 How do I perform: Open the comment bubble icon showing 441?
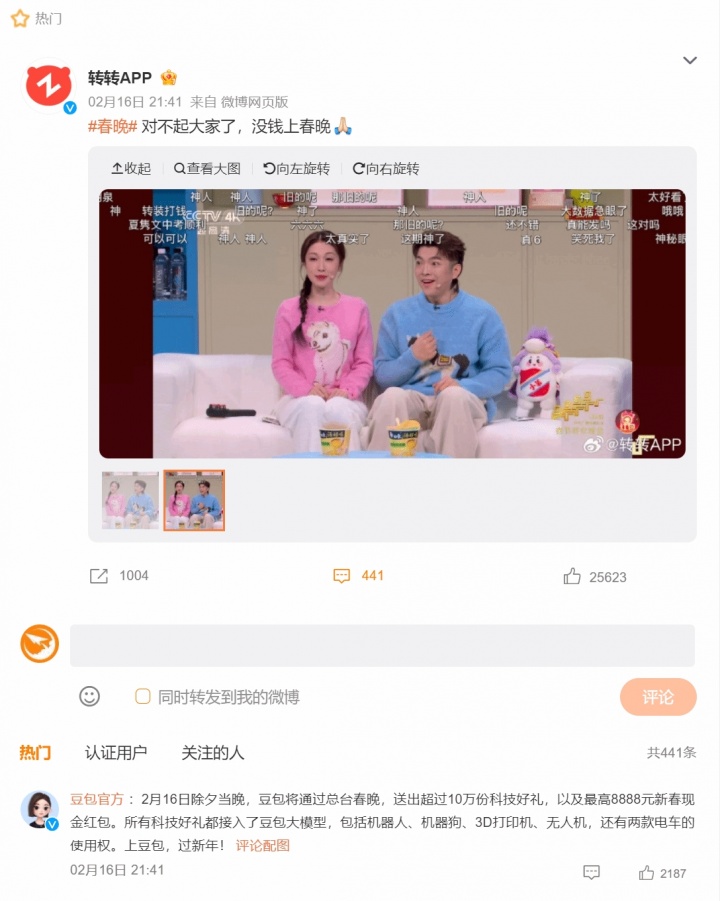[341, 576]
